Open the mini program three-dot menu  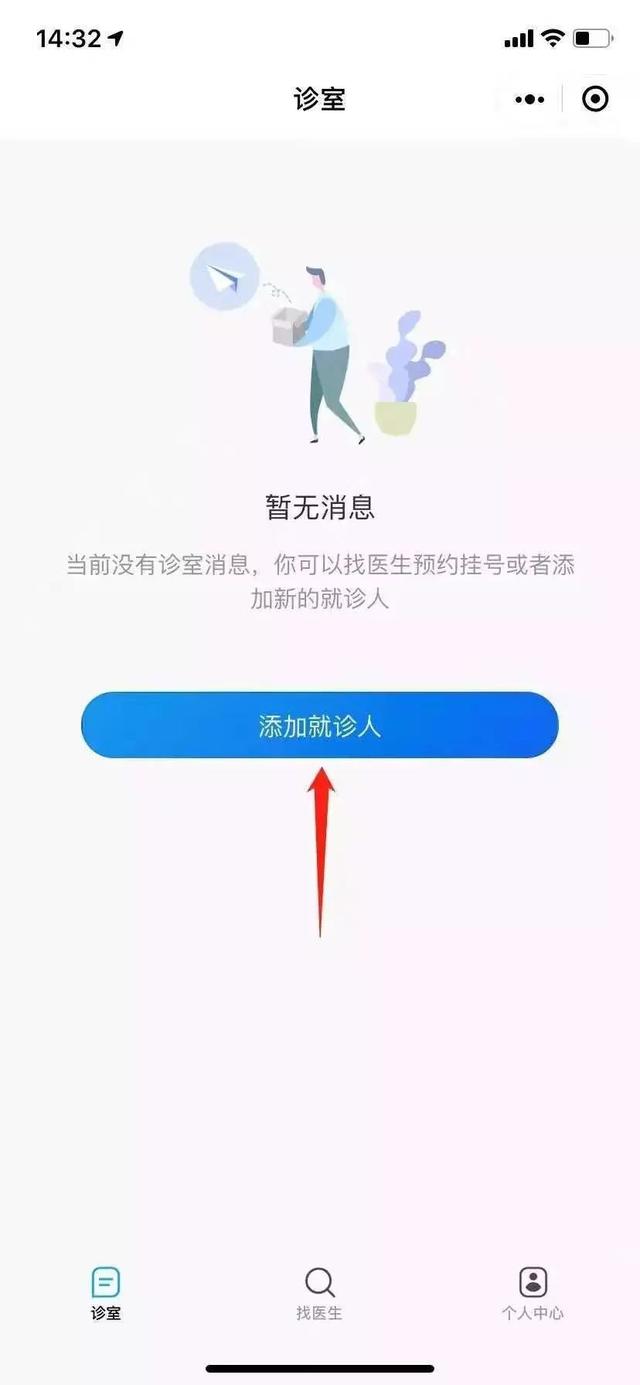pos(529,99)
